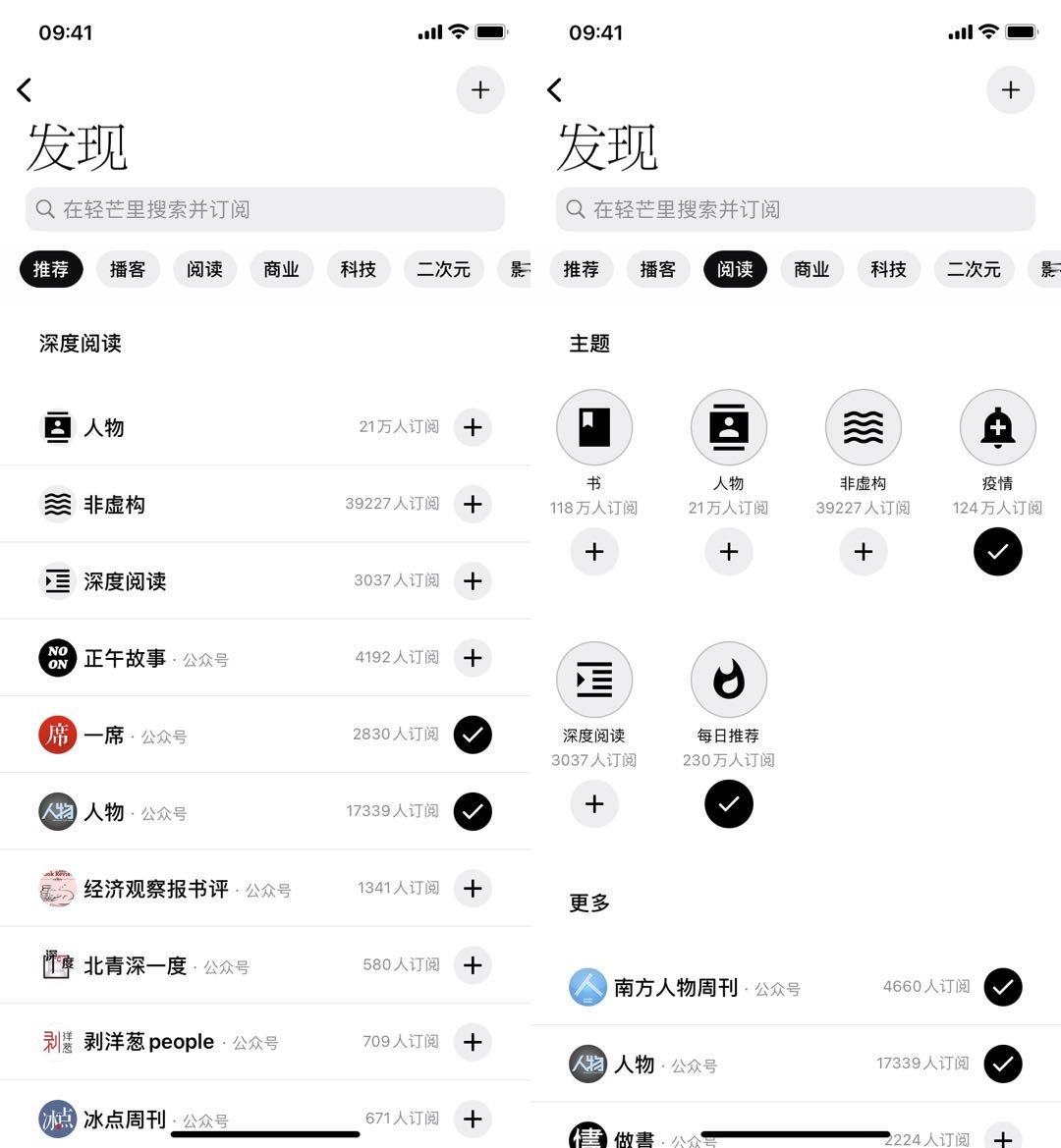1061x1148 pixels.
Task: Open the 疫情 bell theme
Action: (x=997, y=427)
